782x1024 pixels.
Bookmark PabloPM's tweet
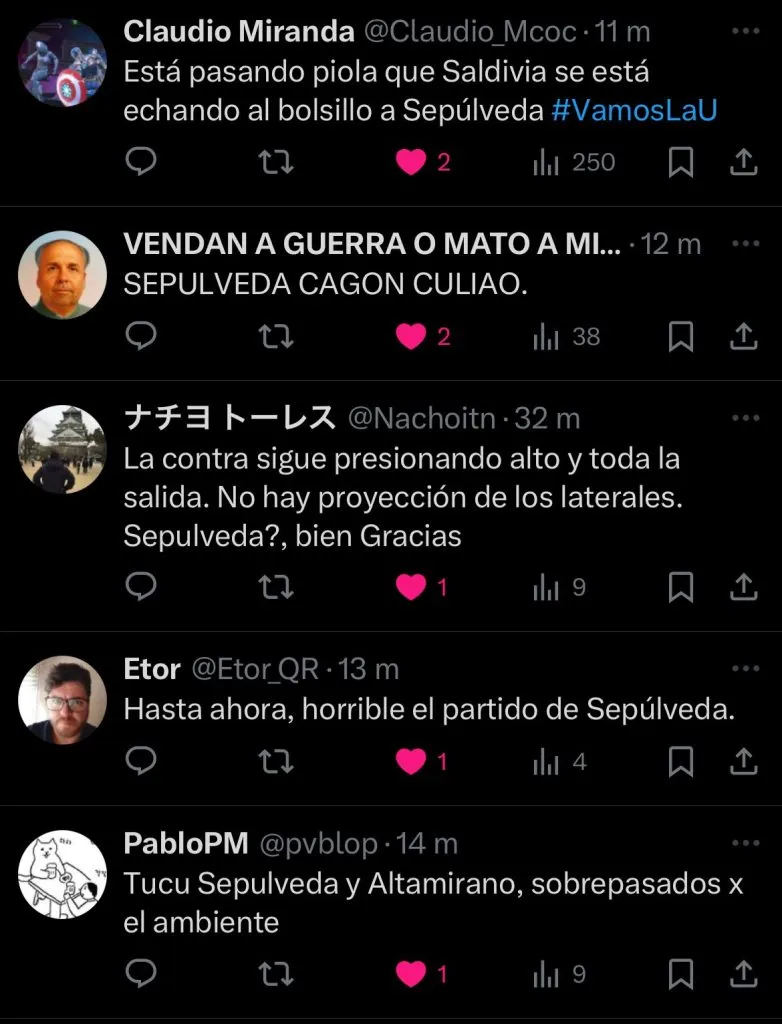tap(681, 972)
